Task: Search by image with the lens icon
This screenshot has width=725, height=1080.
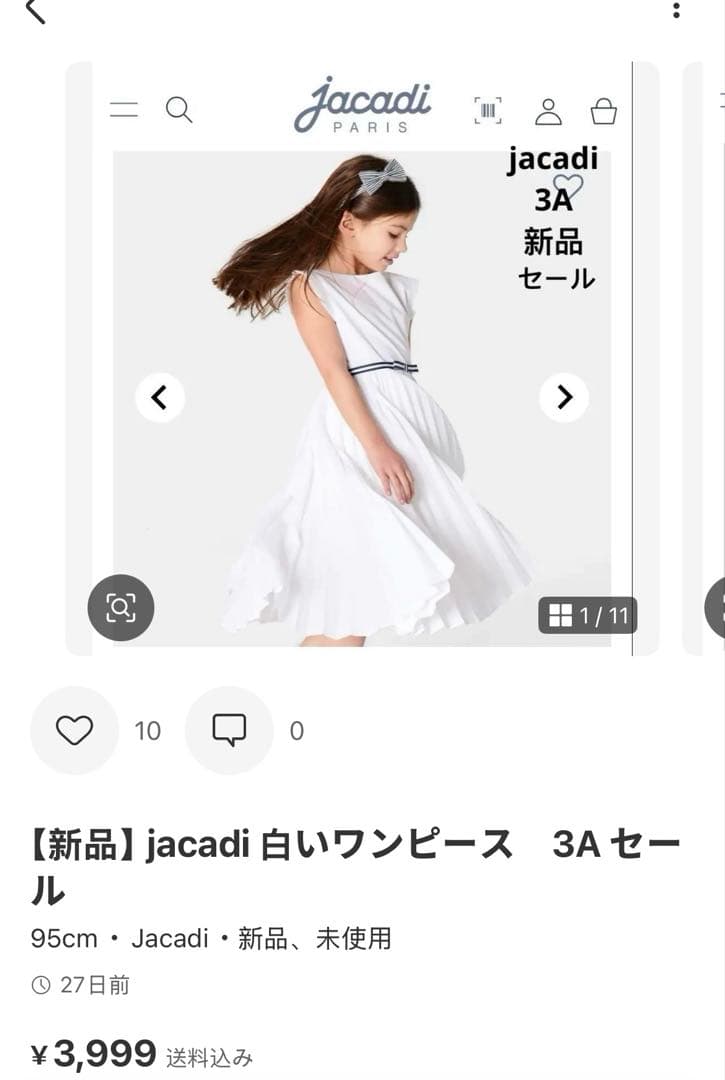Action: coord(121,607)
